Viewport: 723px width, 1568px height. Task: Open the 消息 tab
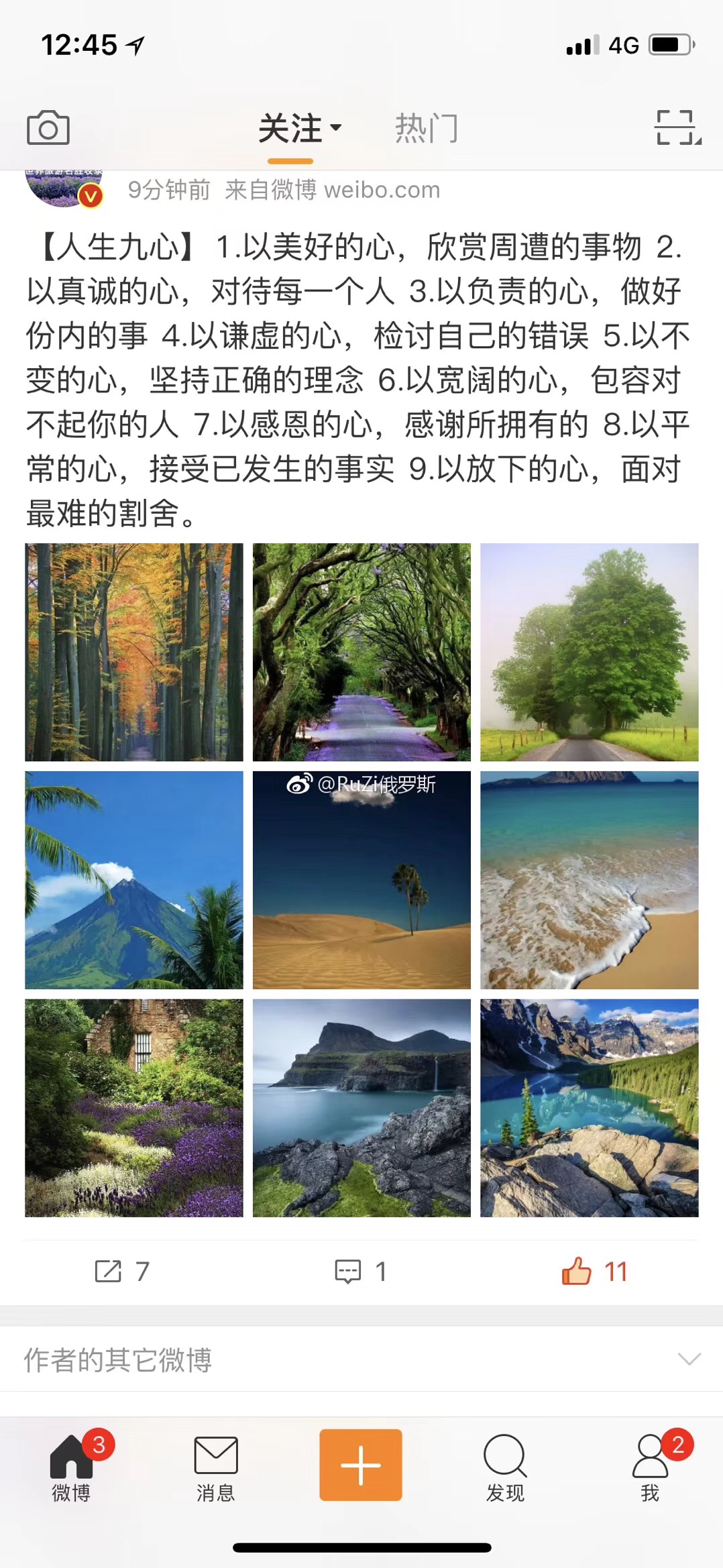click(x=215, y=1467)
